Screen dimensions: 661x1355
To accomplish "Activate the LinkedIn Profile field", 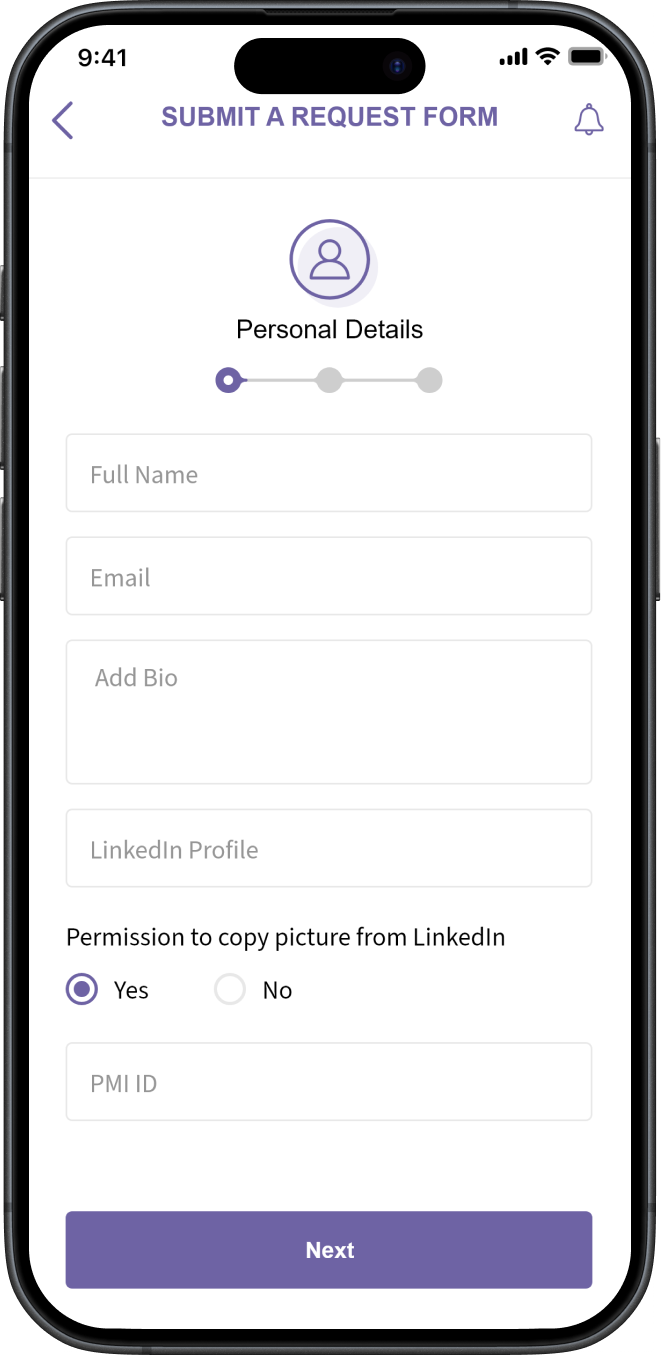I will pos(328,848).
